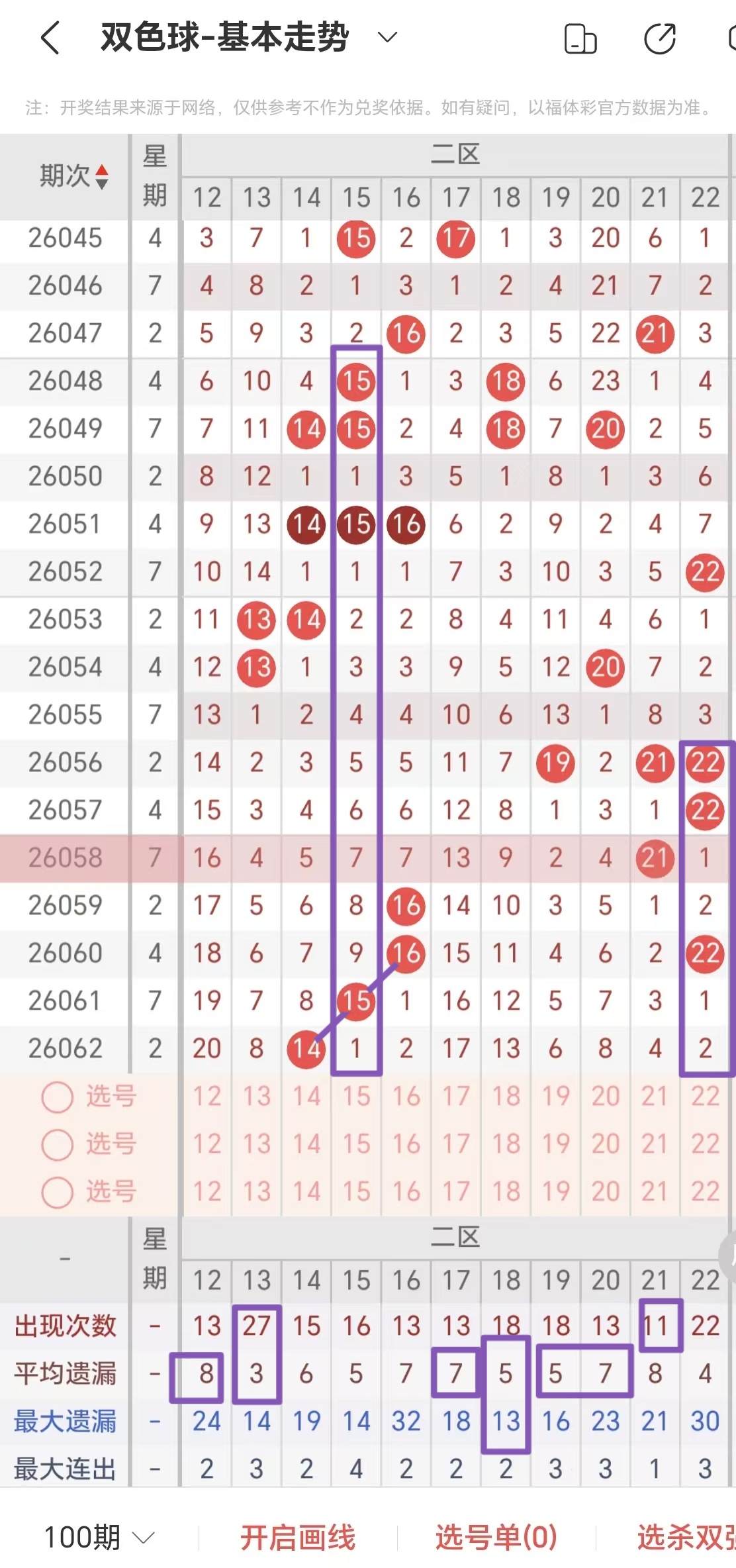
Task: Change the 100期 period range
Action: coord(99,1537)
